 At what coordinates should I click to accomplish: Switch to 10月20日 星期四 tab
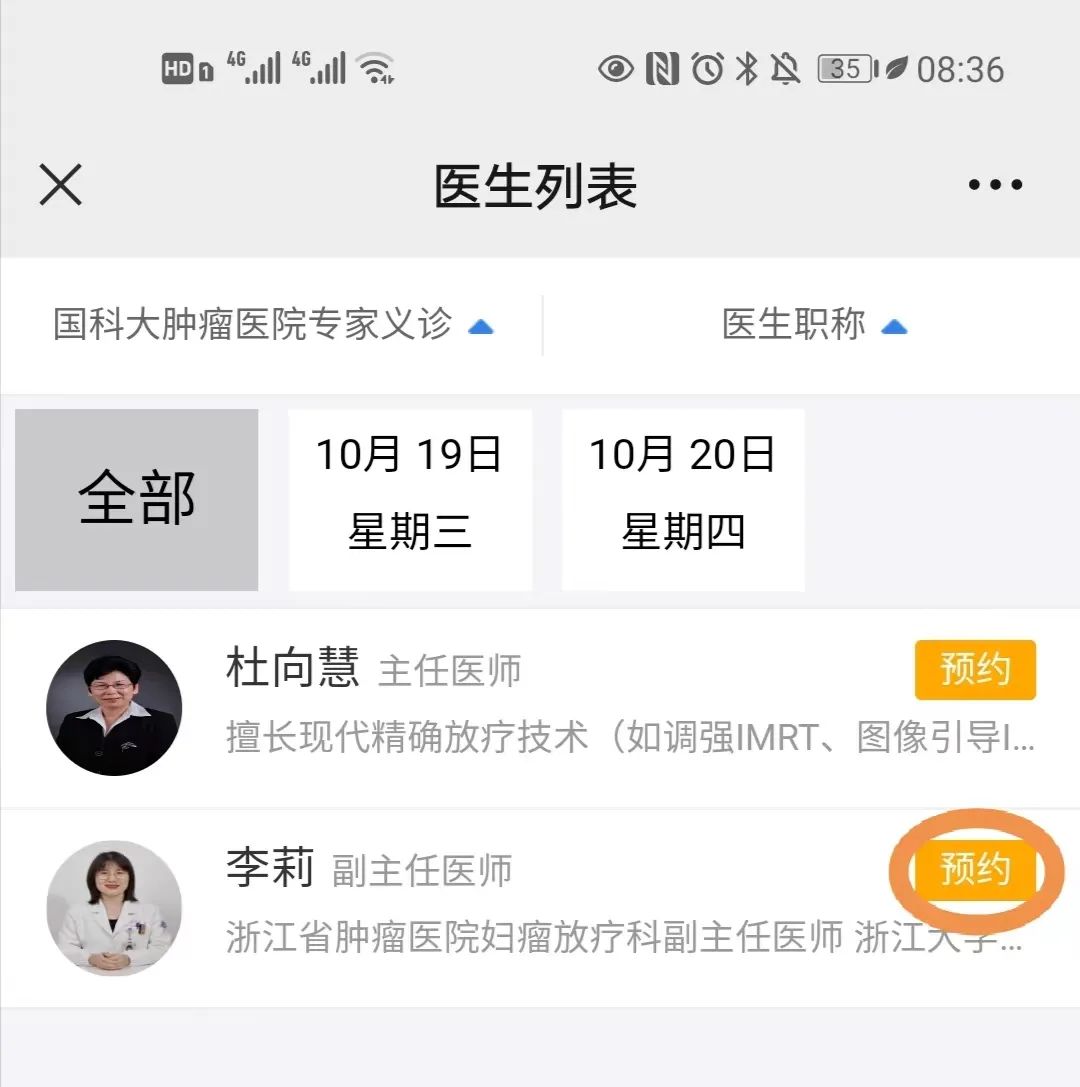683,499
